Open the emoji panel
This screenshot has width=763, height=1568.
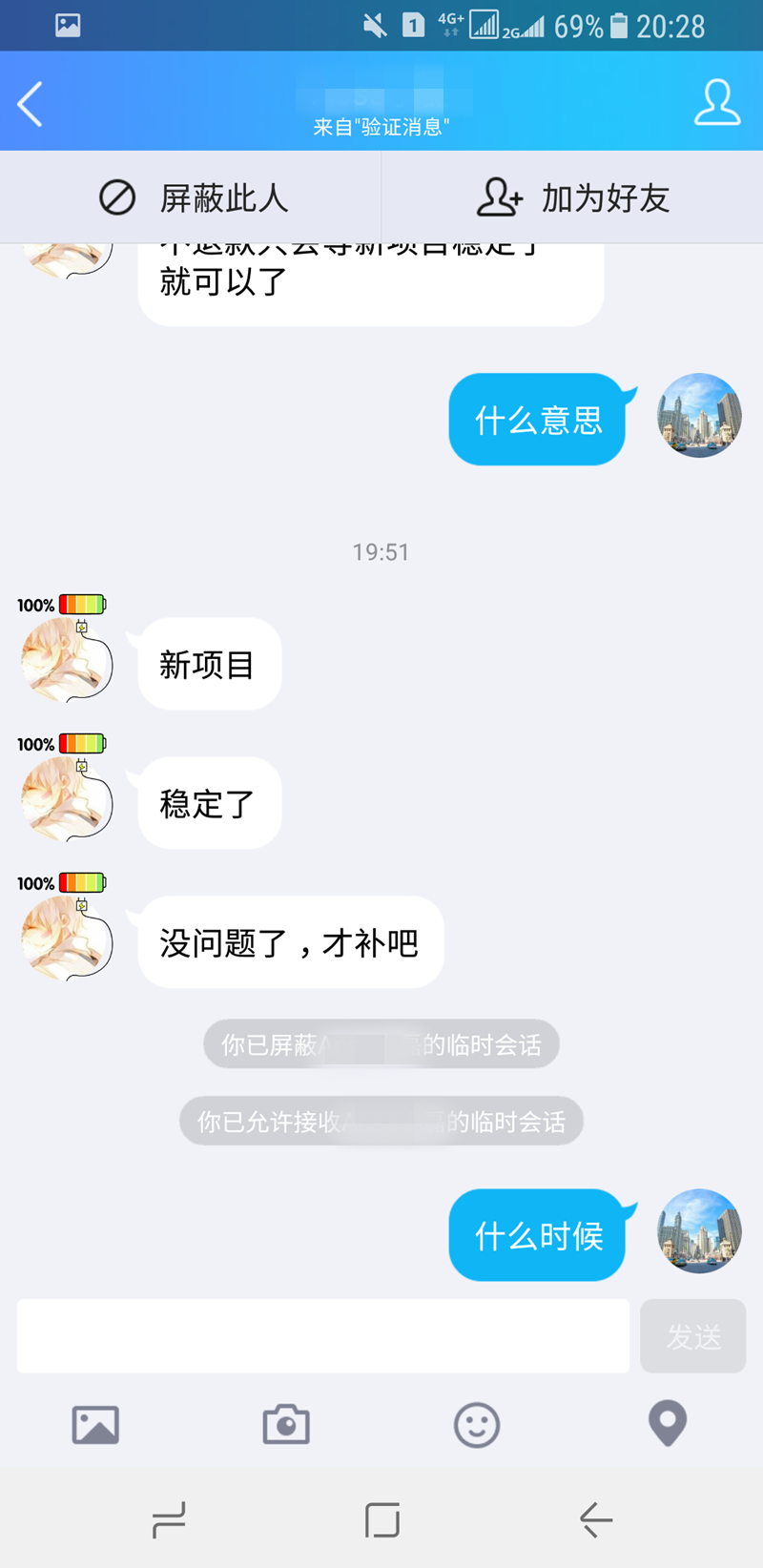(477, 1425)
